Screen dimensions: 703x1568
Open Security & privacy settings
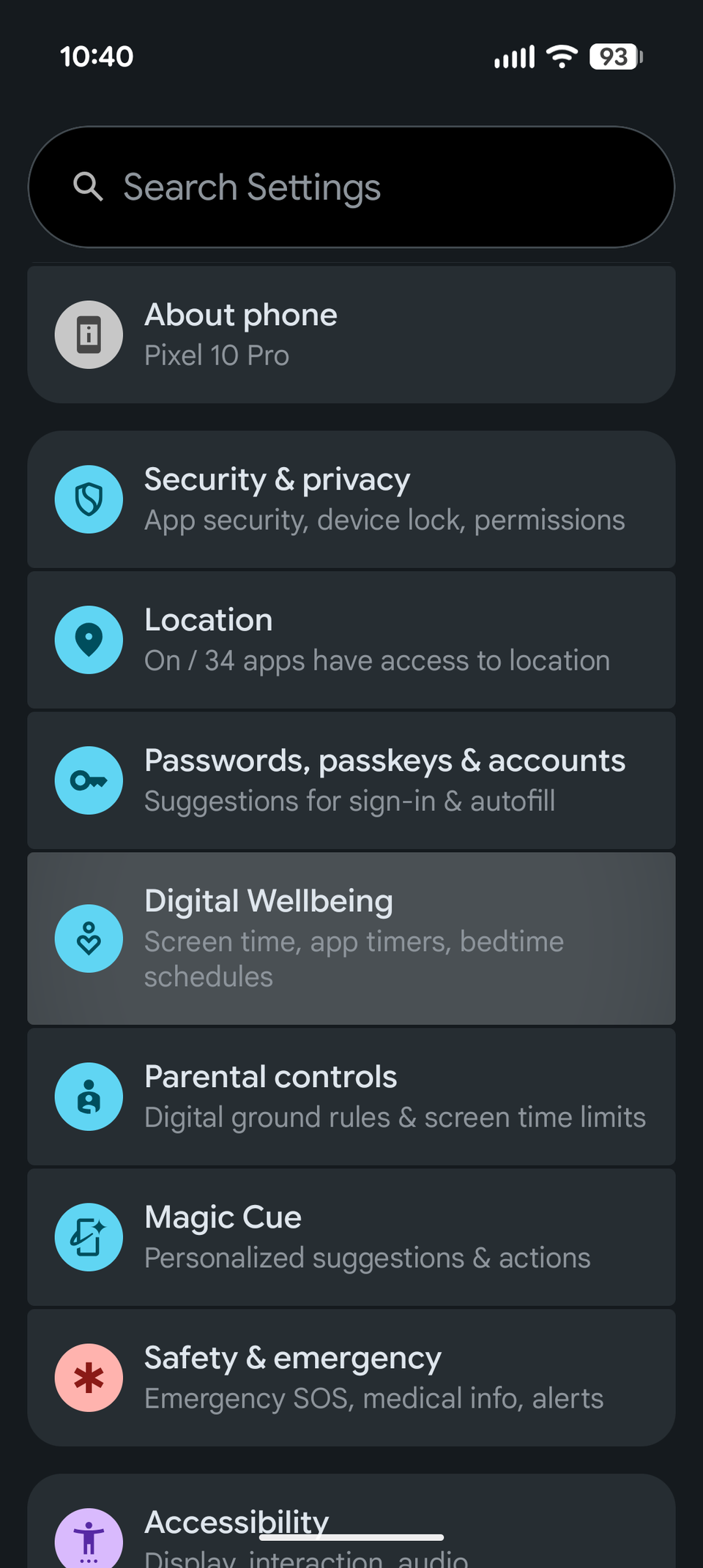click(351, 499)
